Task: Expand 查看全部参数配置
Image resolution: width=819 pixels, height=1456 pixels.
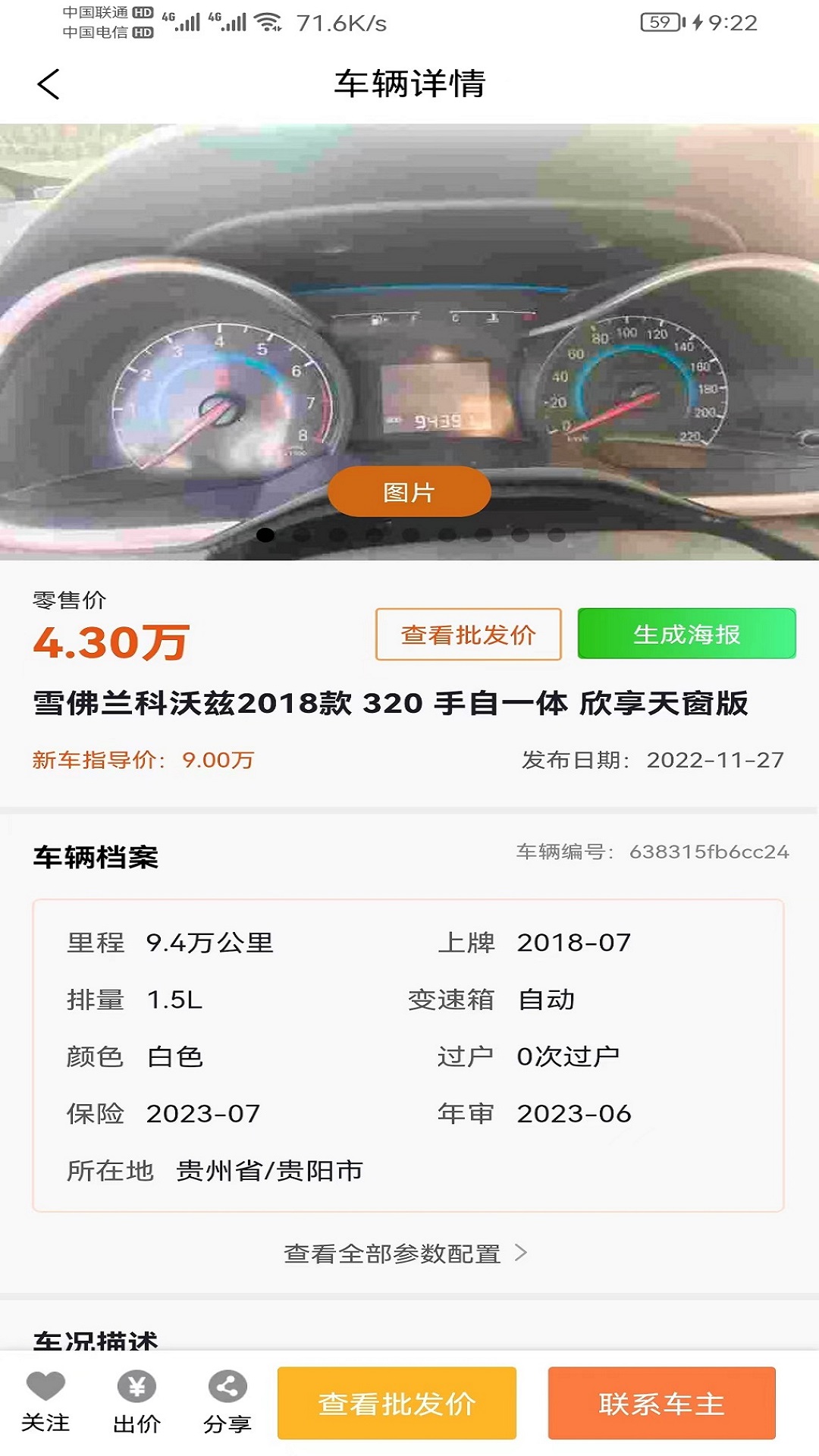Action: click(405, 1254)
